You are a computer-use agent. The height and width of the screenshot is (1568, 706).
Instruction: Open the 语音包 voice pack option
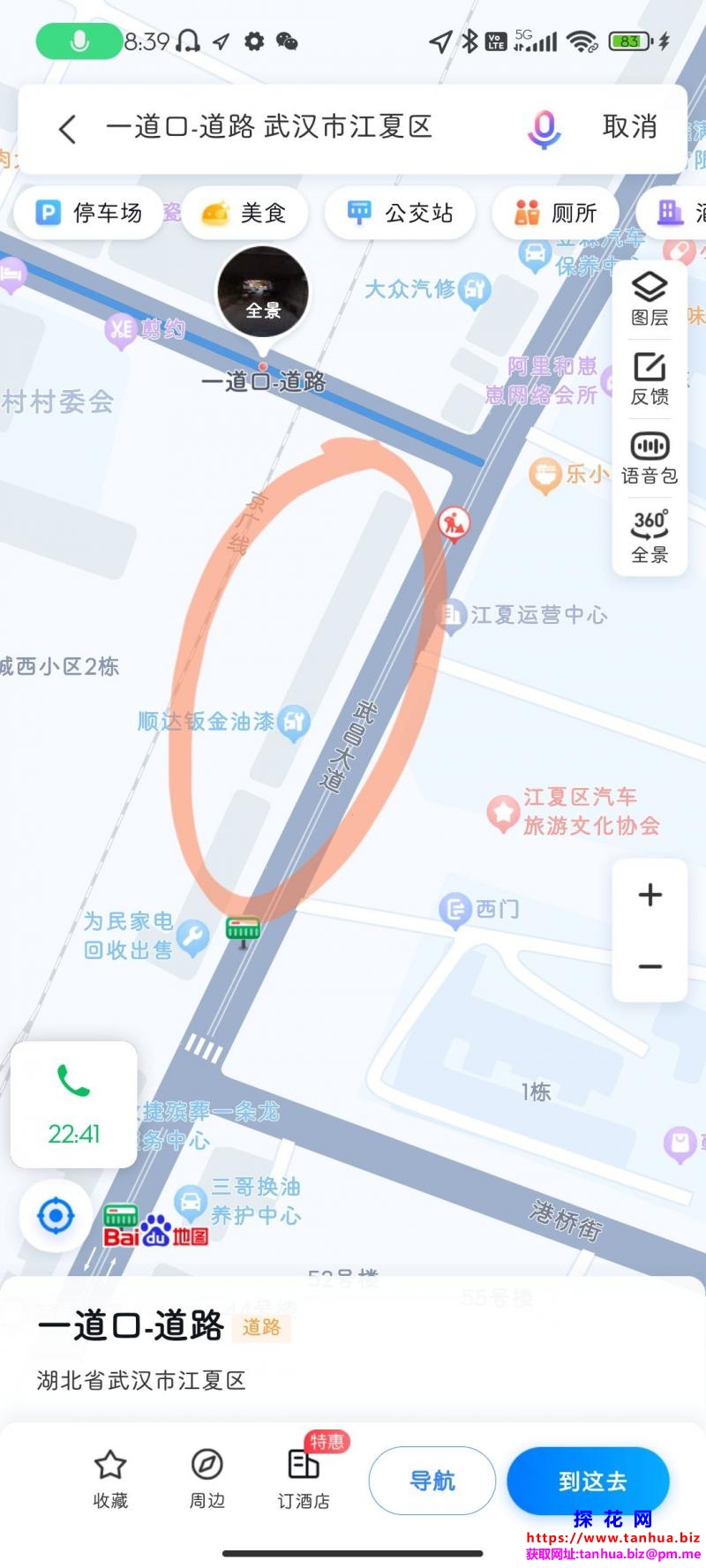tap(650, 458)
